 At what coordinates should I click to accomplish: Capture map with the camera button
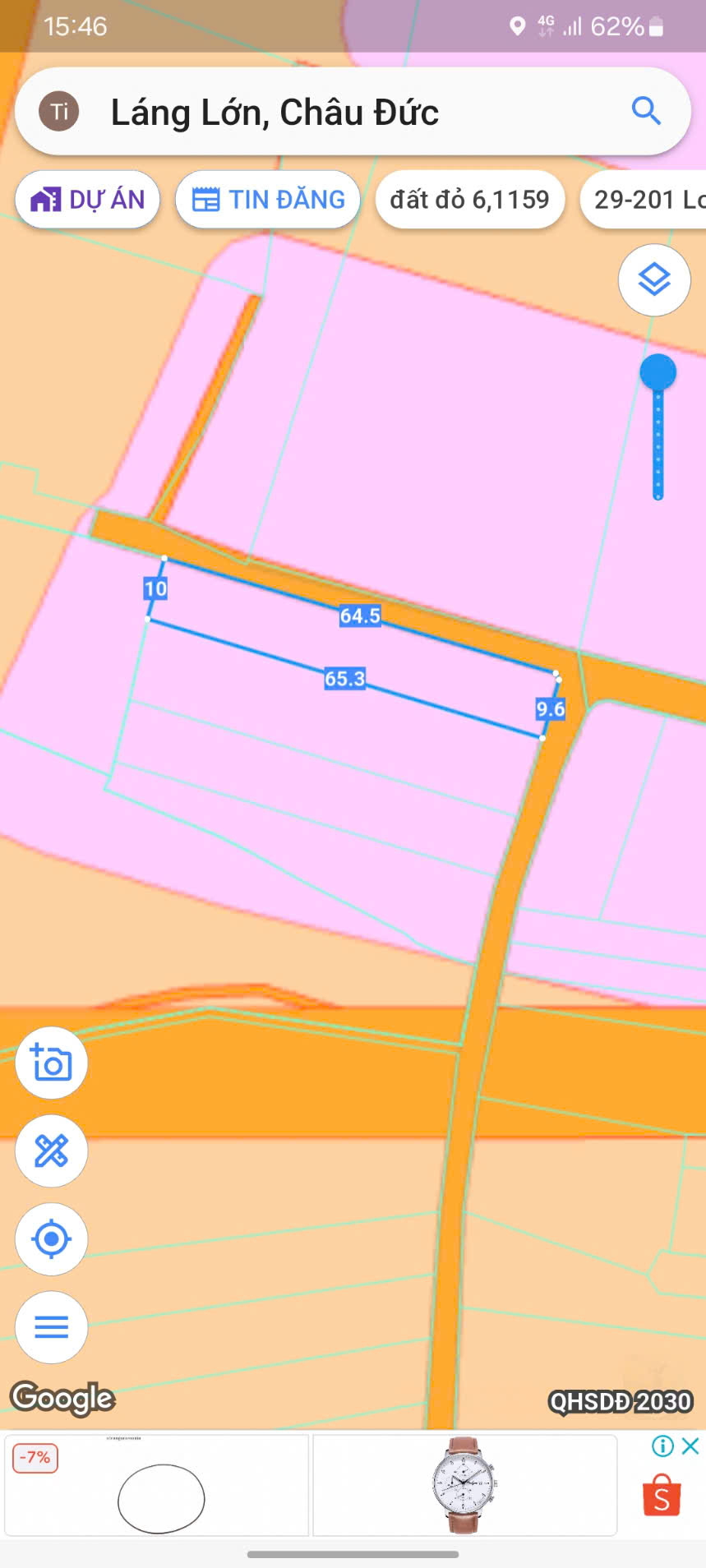tap(51, 1063)
